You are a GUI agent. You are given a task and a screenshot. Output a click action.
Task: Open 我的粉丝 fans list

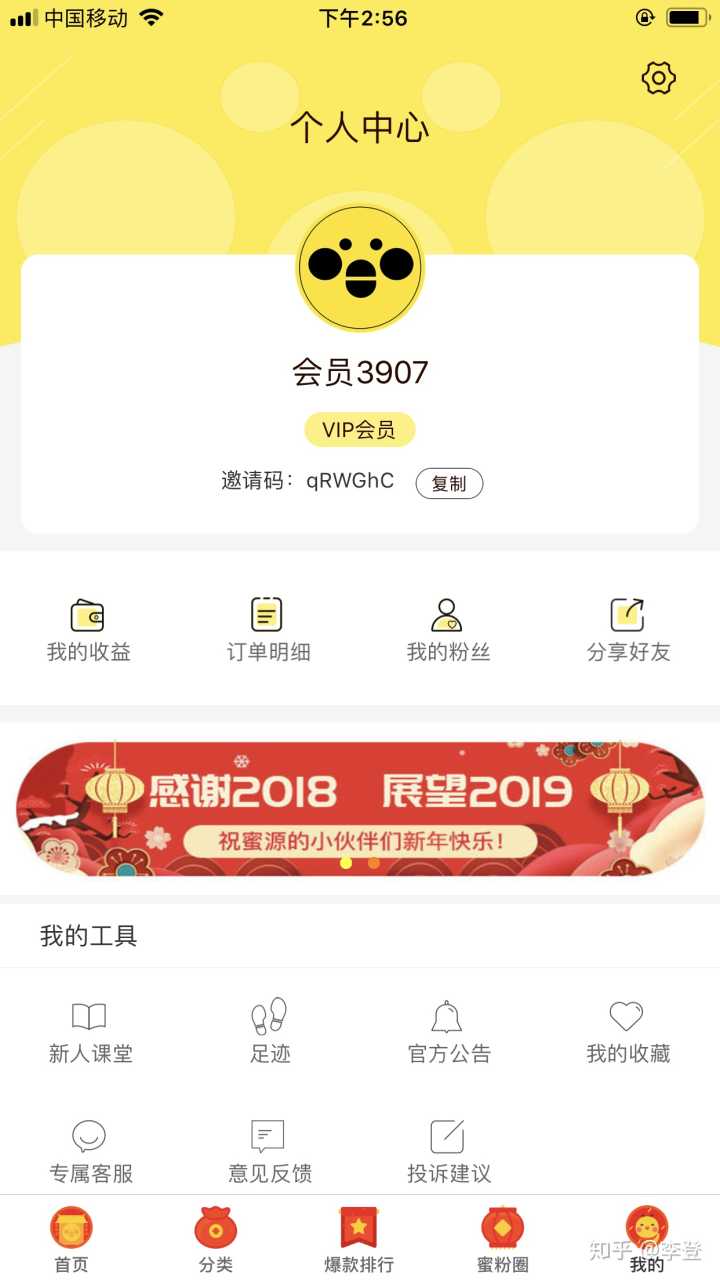[x=448, y=630]
